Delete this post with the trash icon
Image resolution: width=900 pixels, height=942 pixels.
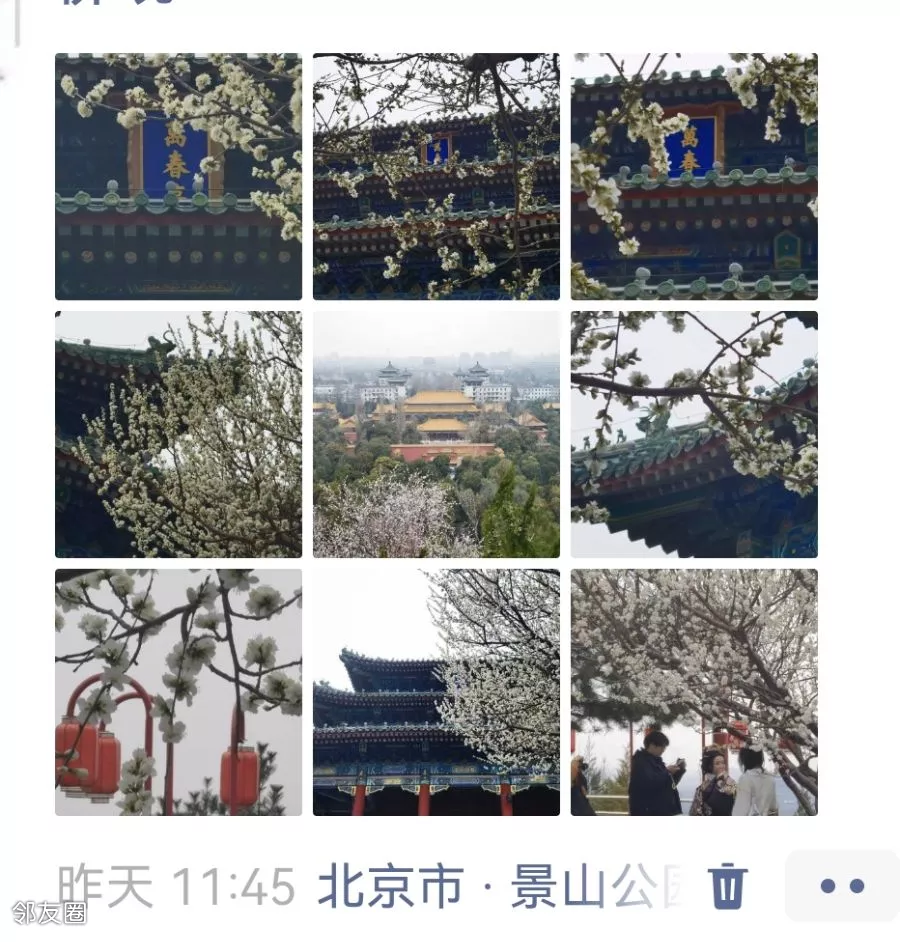click(x=727, y=886)
